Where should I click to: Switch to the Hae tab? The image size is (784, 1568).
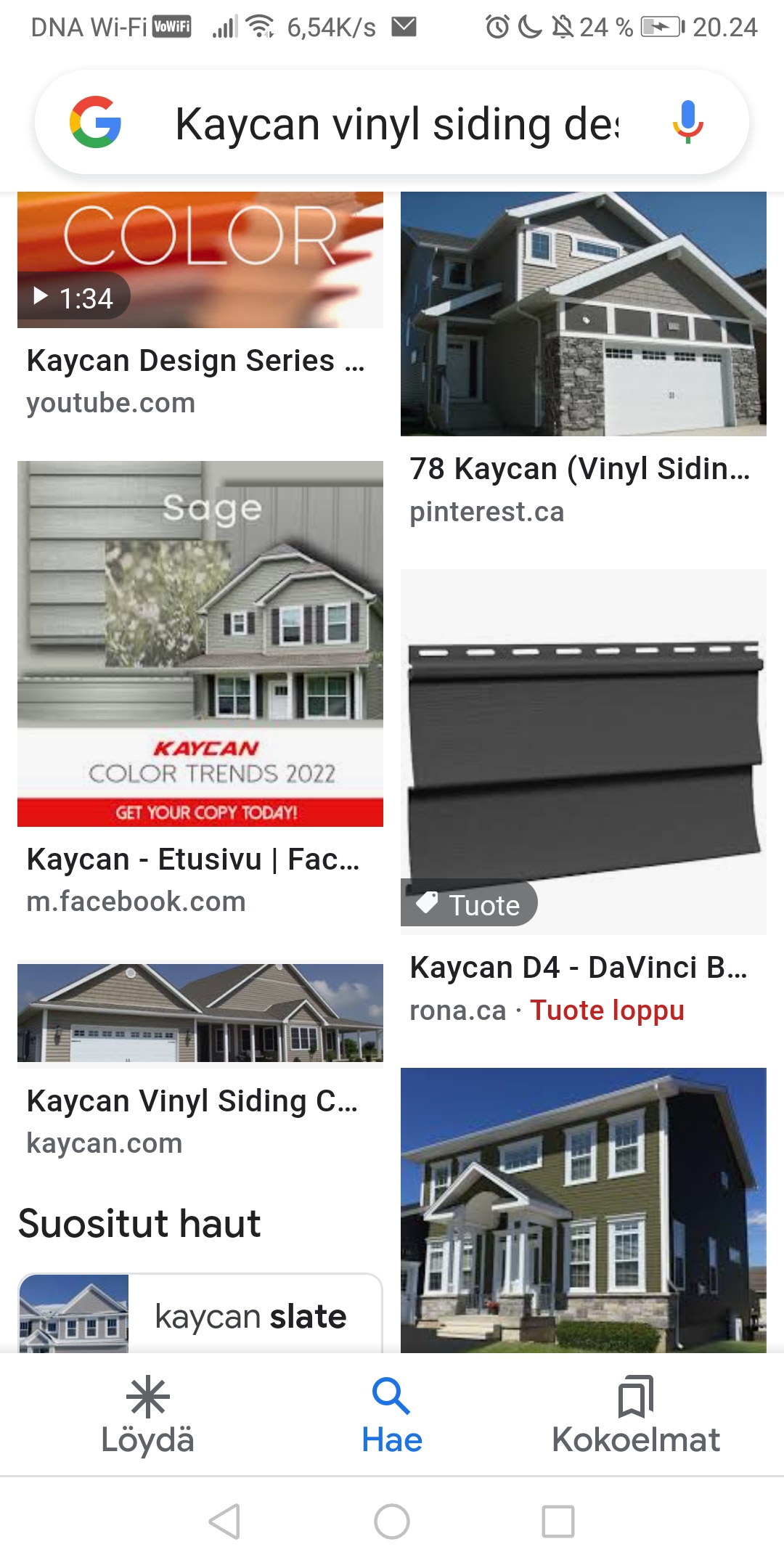point(392,1416)
